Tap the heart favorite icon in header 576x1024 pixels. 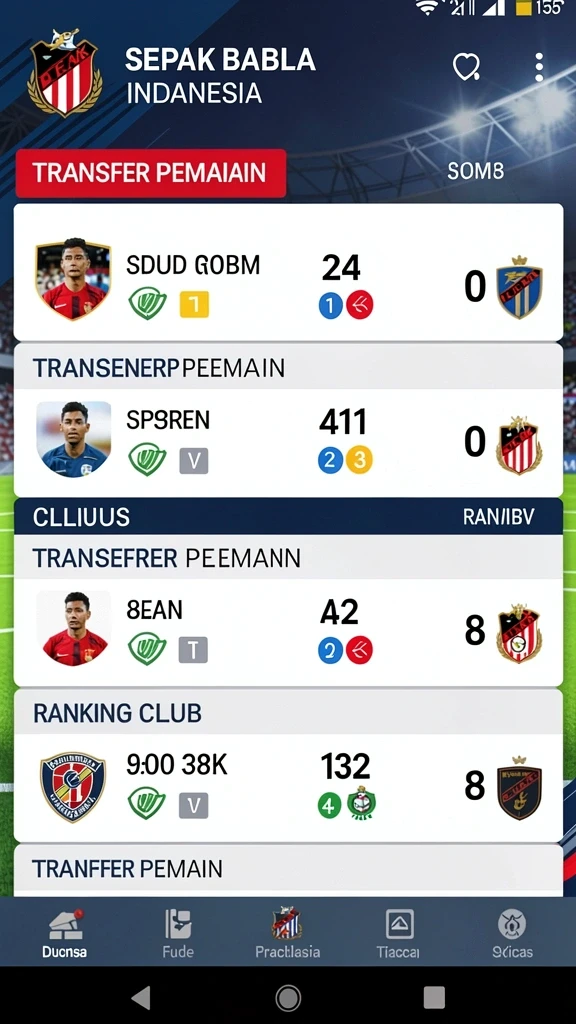(x=466, y=67)
